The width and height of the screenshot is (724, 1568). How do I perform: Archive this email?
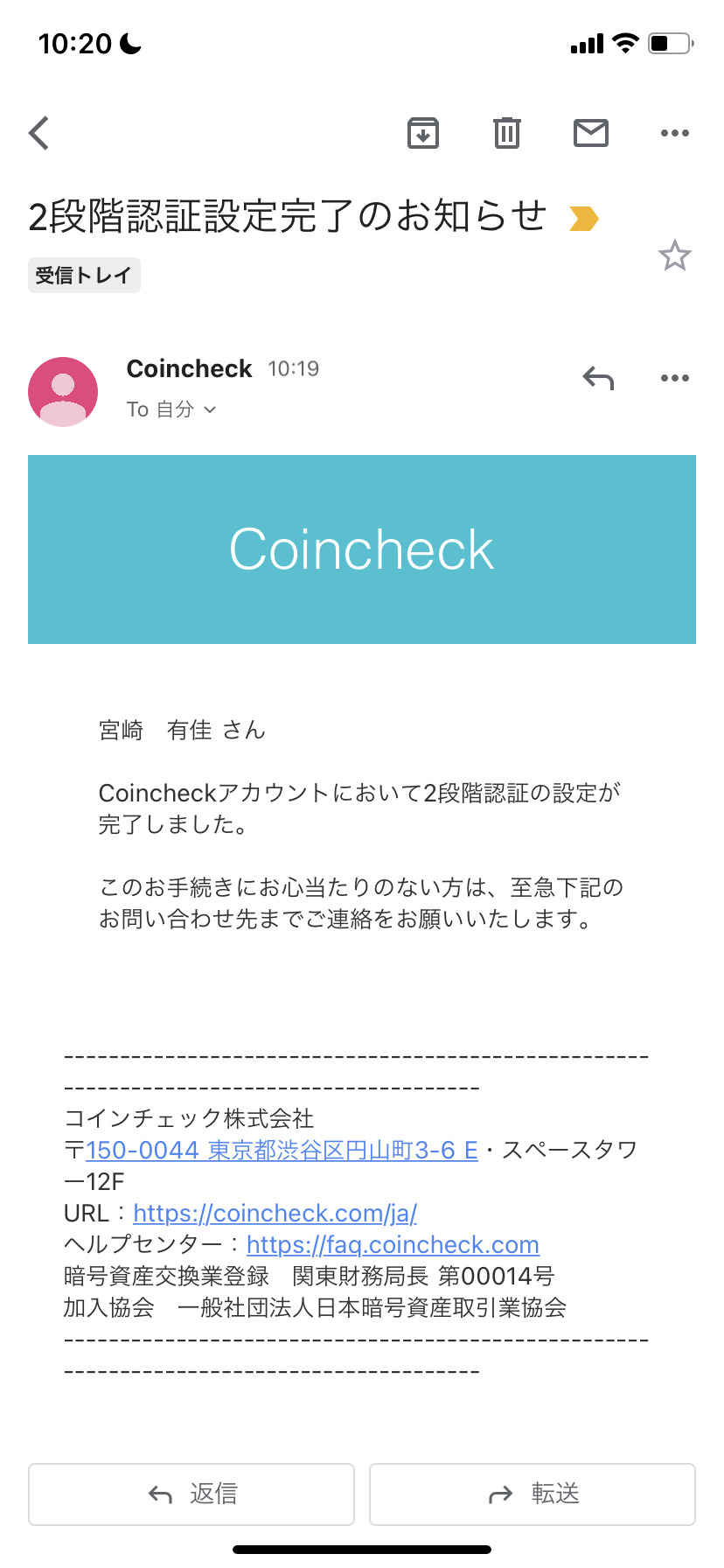tap(423, 133)
